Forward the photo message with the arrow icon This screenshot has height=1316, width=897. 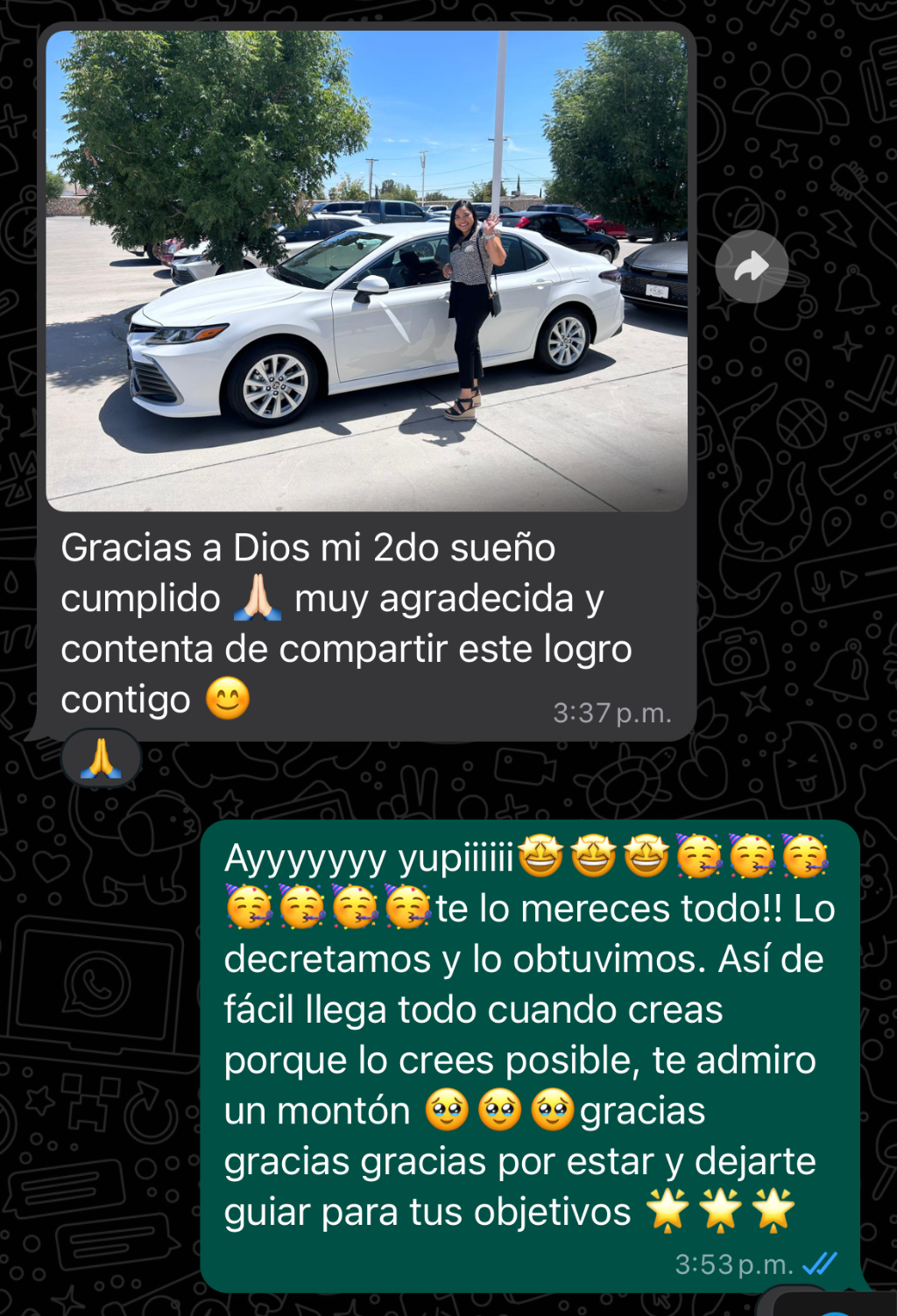751,267
